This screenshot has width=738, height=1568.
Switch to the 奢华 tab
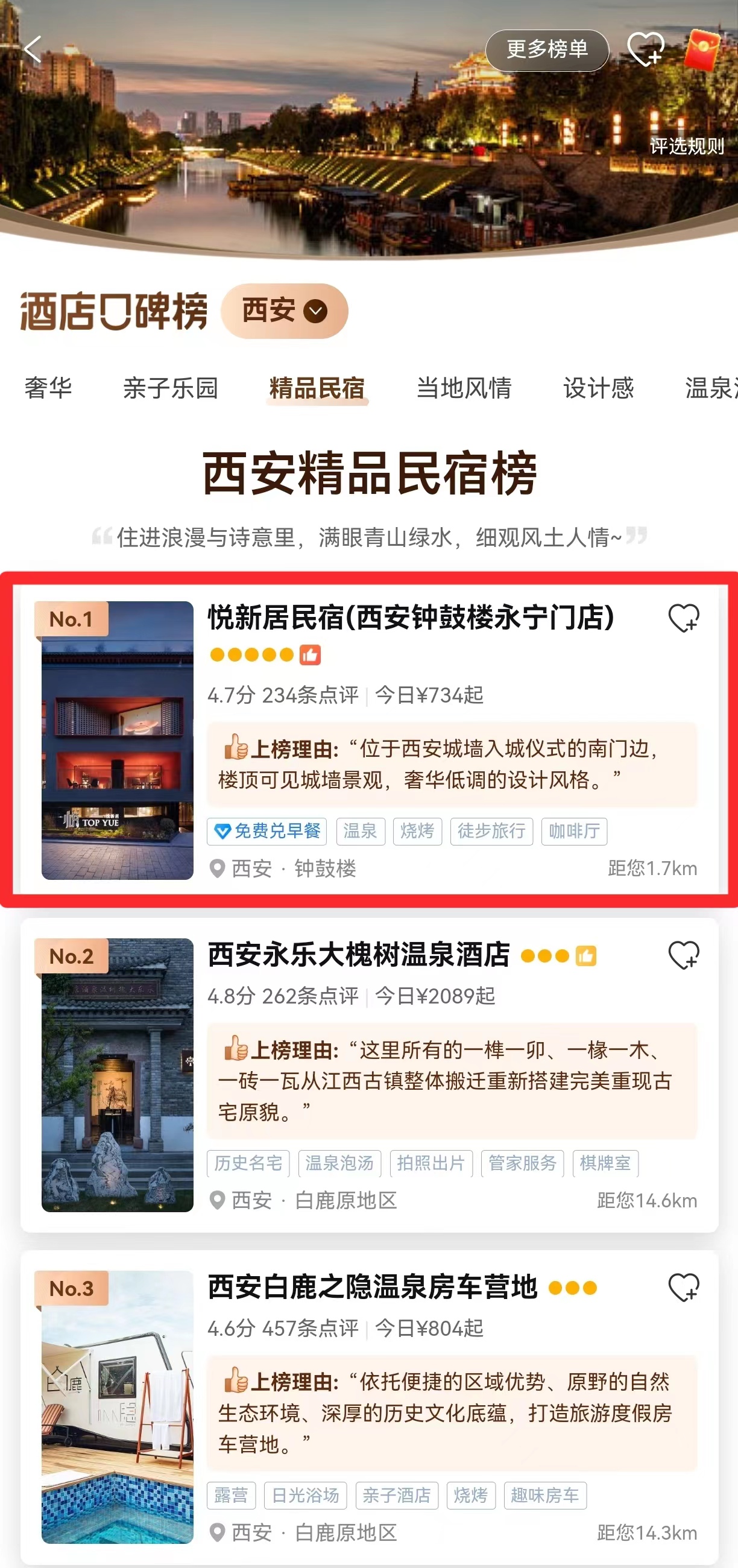(x=48, y=388)
